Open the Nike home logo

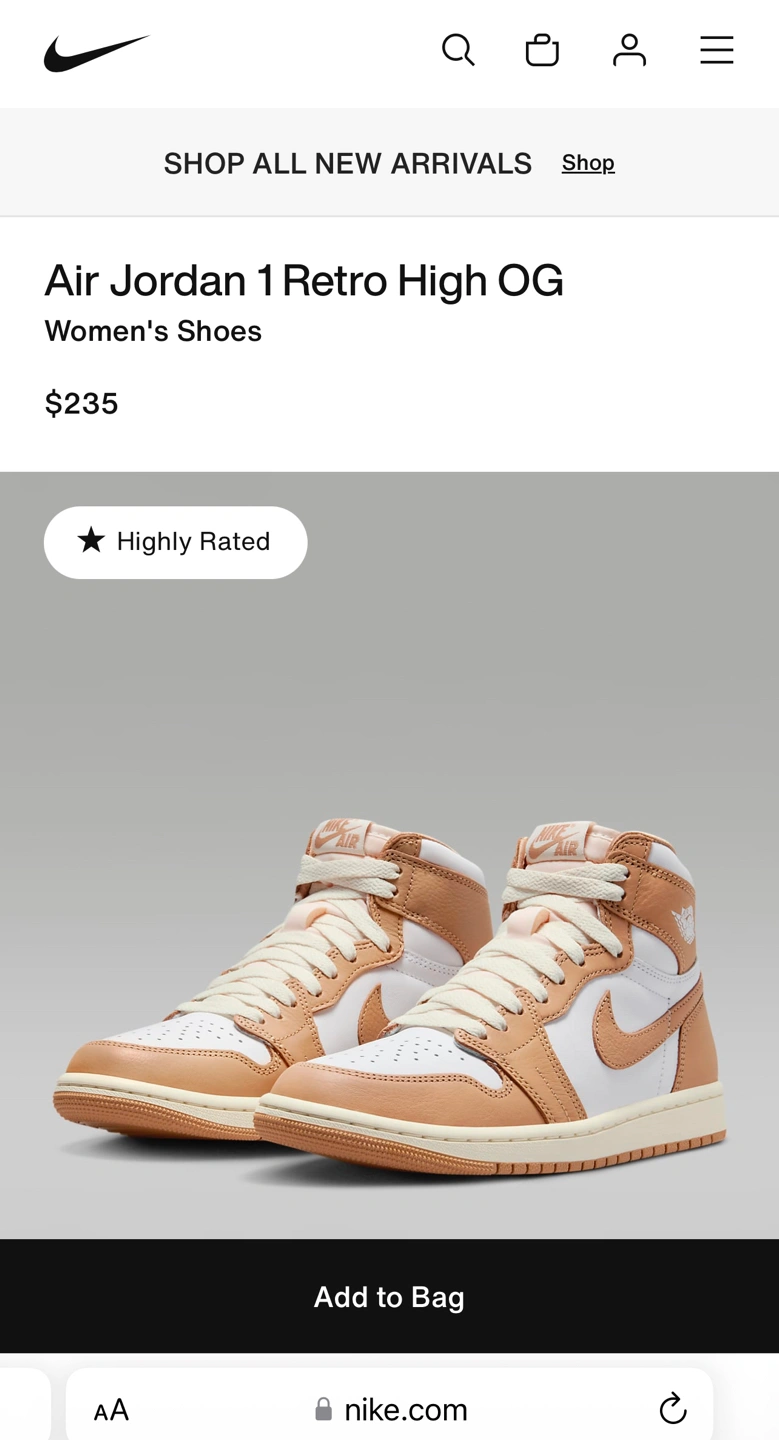pos(96,53)
